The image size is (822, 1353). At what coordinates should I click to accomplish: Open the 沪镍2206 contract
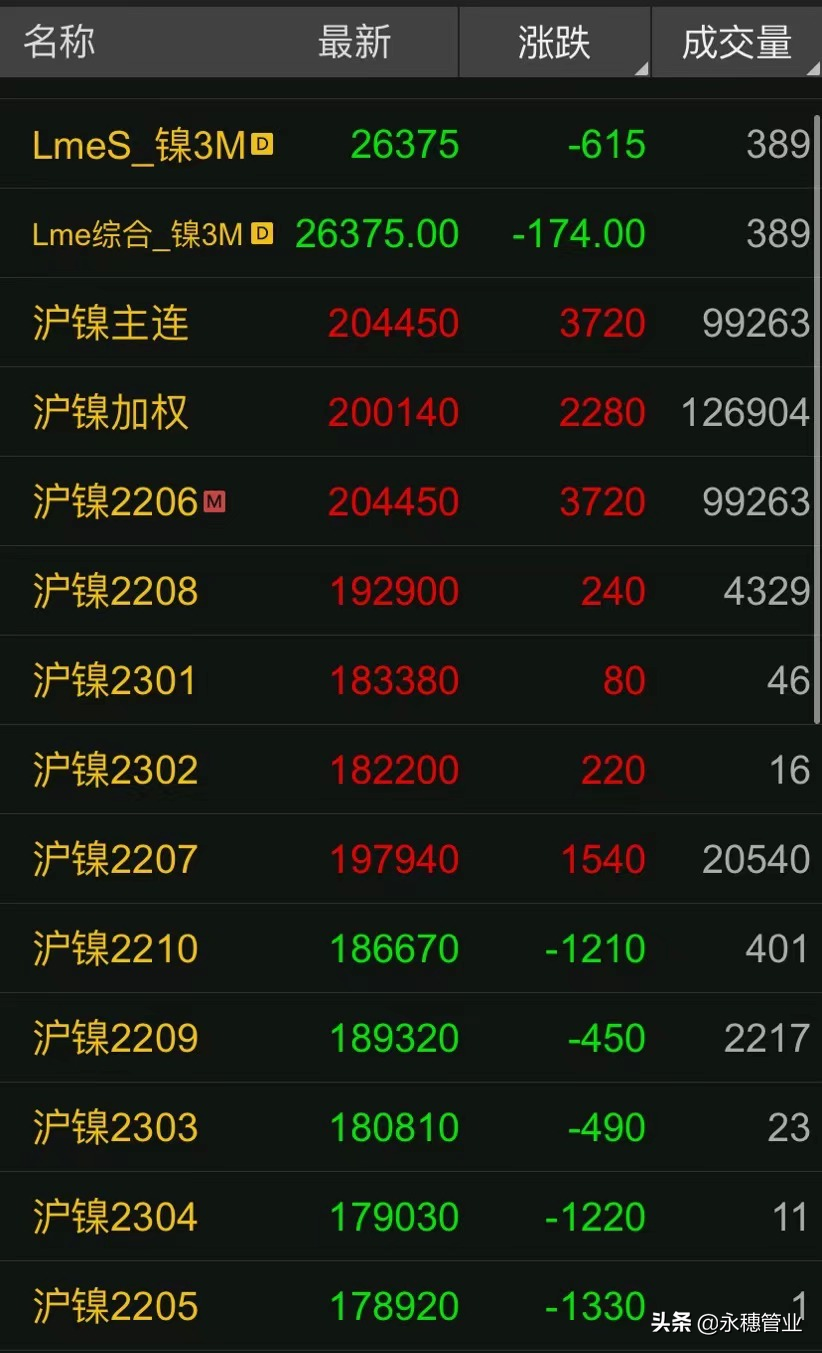coord(411,501)
